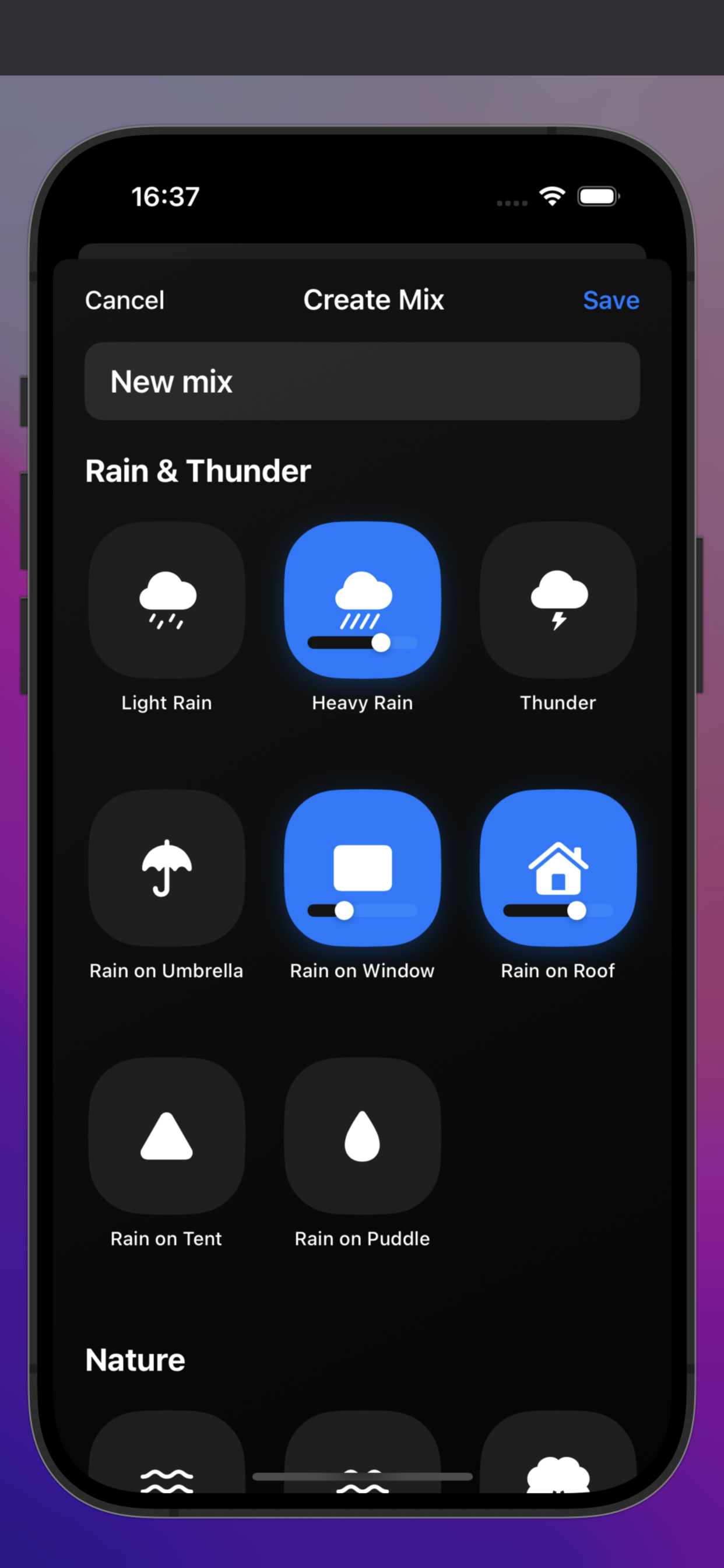Edit the New mix name field

pyautogui.click(x=362, y=381)
